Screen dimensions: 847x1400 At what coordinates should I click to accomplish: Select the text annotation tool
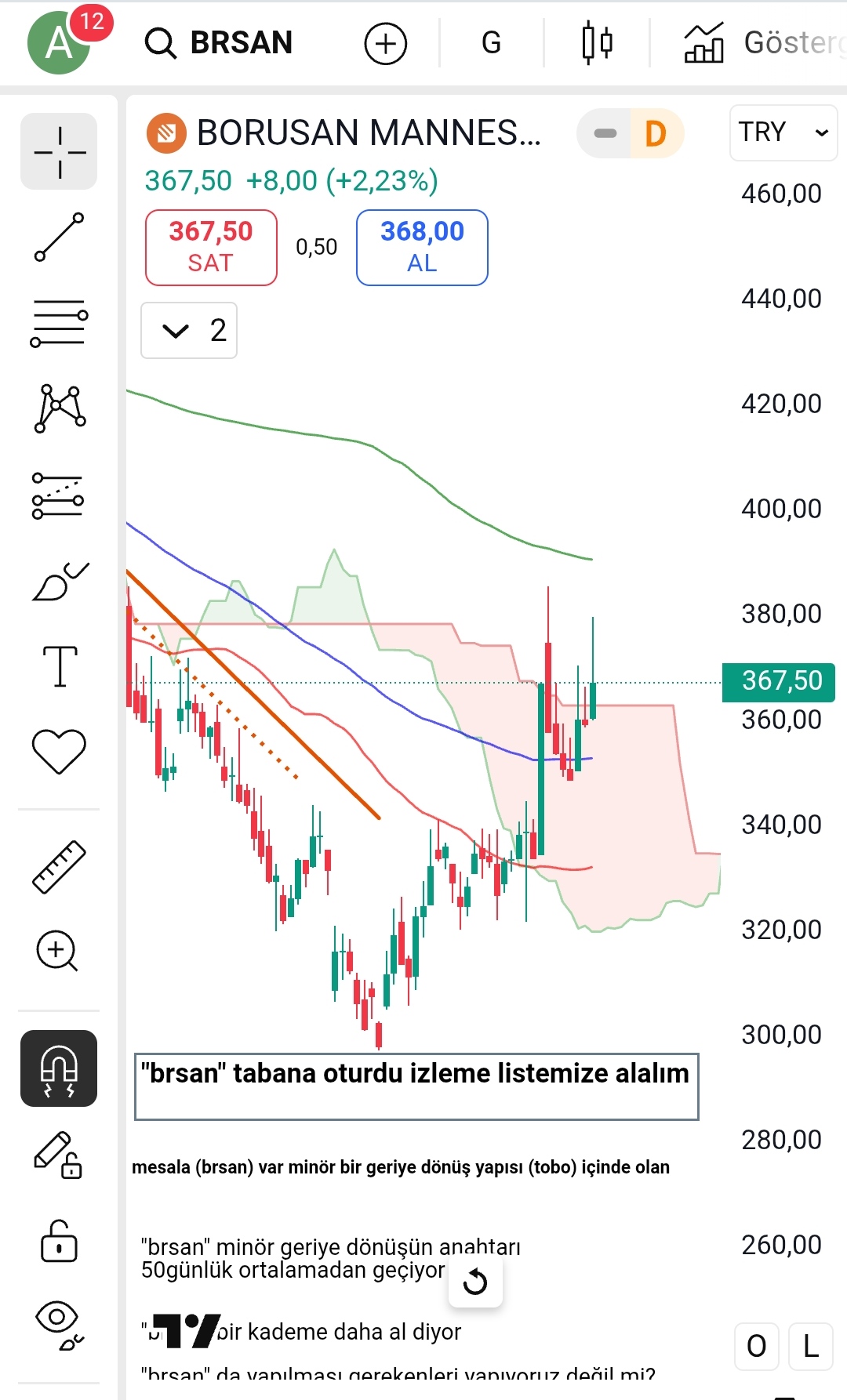tap(60, 666)
